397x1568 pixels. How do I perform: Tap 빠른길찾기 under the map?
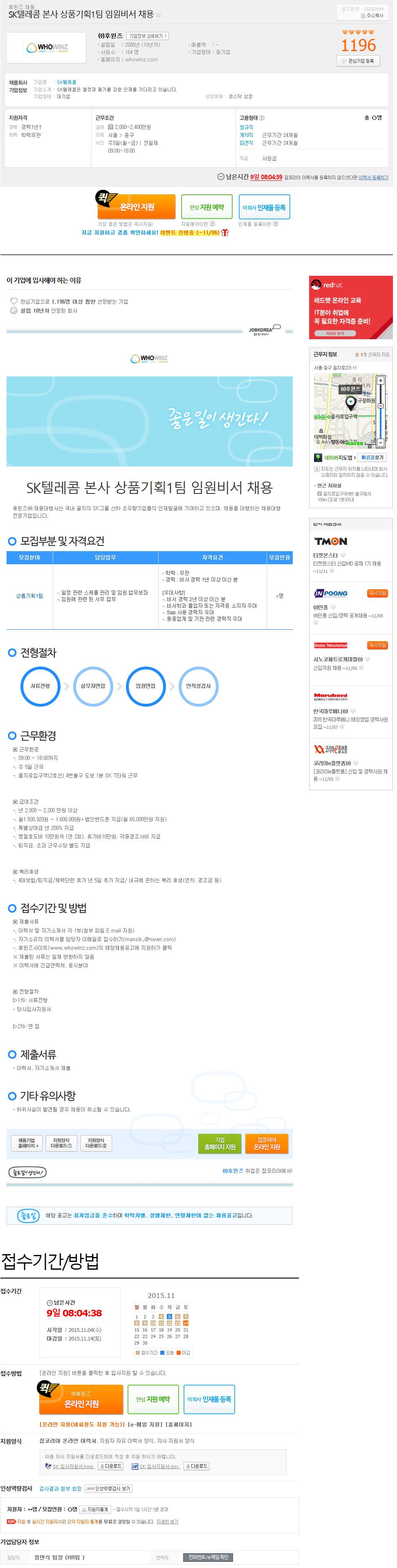(x=372, y=457)
